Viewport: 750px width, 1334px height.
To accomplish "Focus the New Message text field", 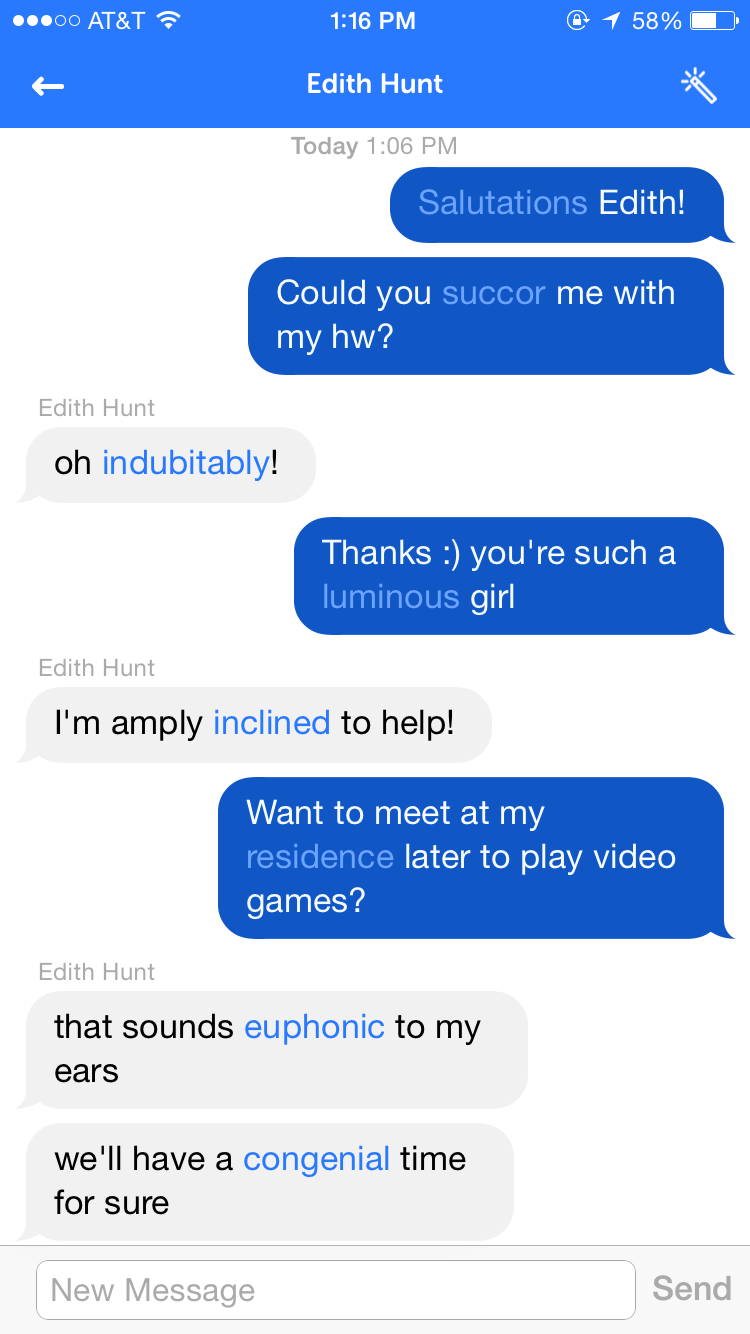I will click(x=335, y=1290).
